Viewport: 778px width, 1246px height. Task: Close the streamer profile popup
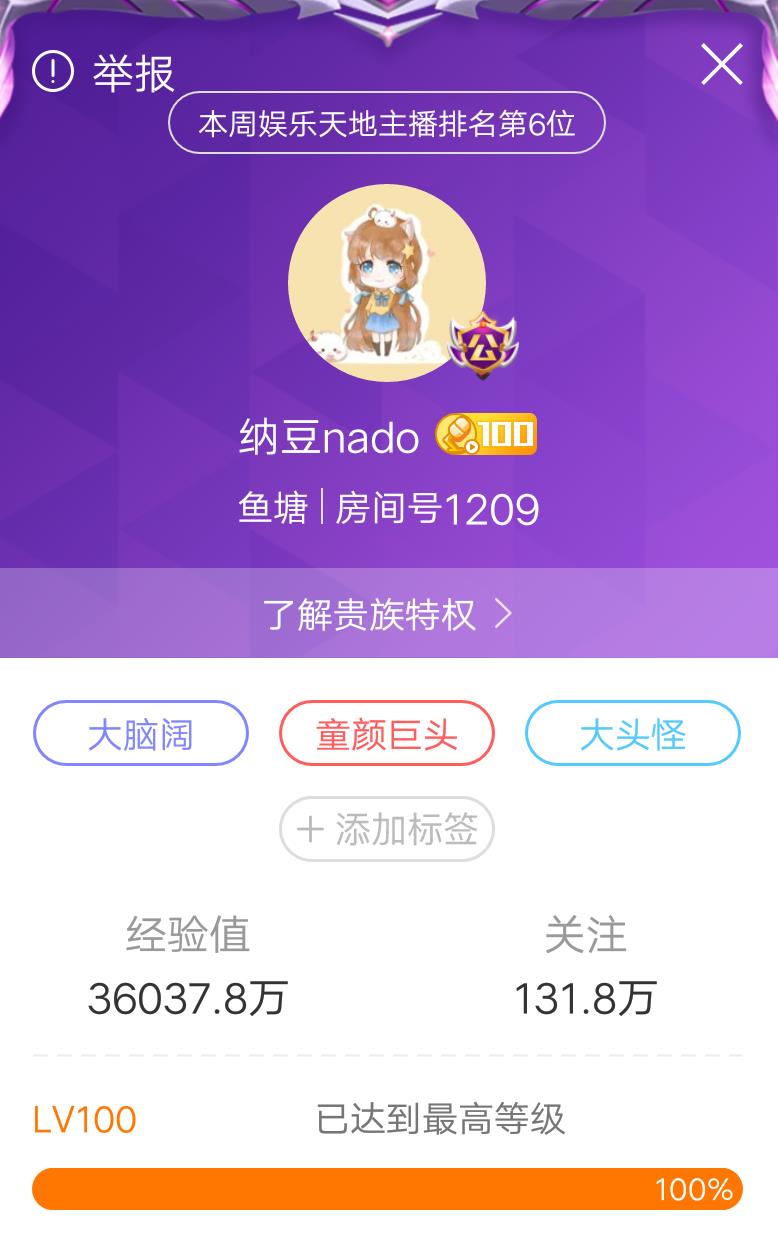[721, 65]
